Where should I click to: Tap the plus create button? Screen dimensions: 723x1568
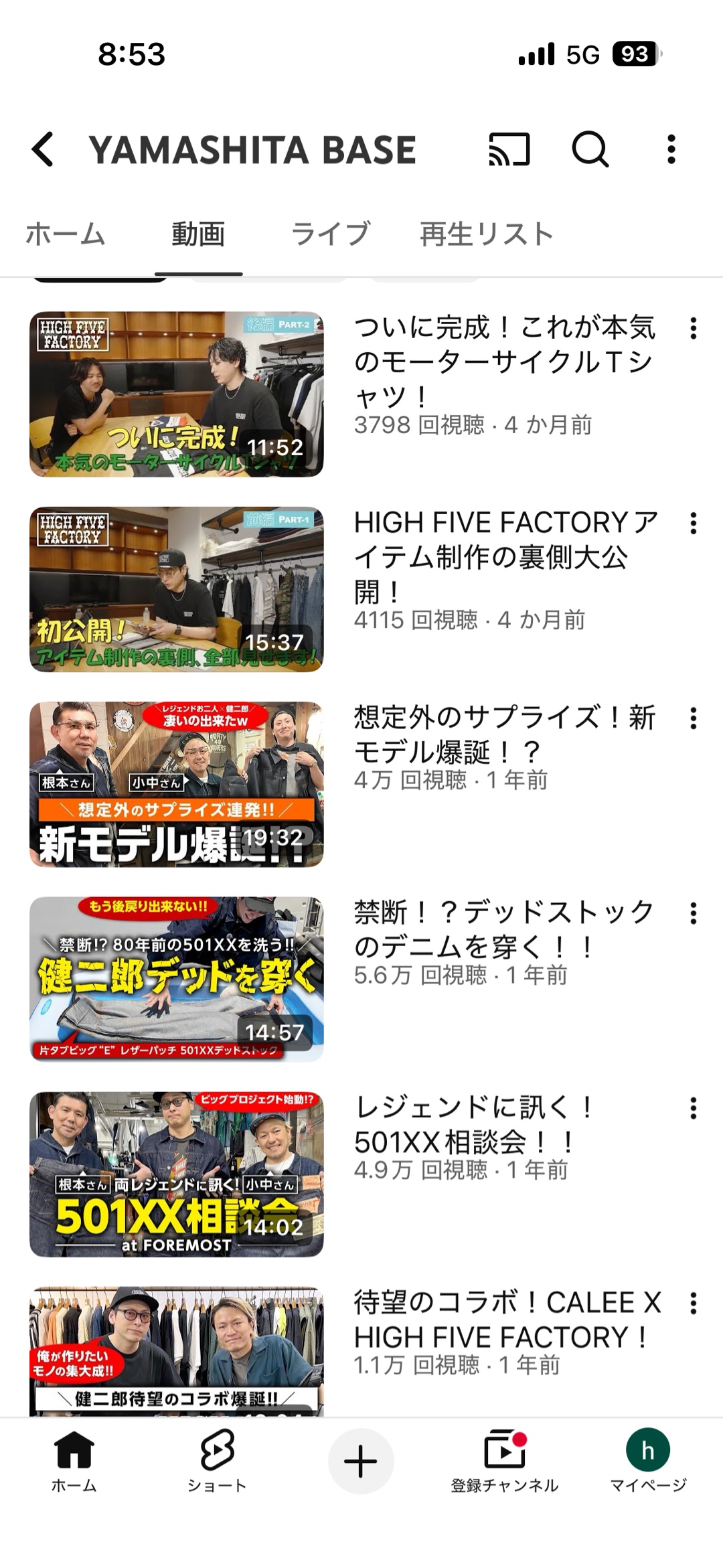pos(361,1461)
